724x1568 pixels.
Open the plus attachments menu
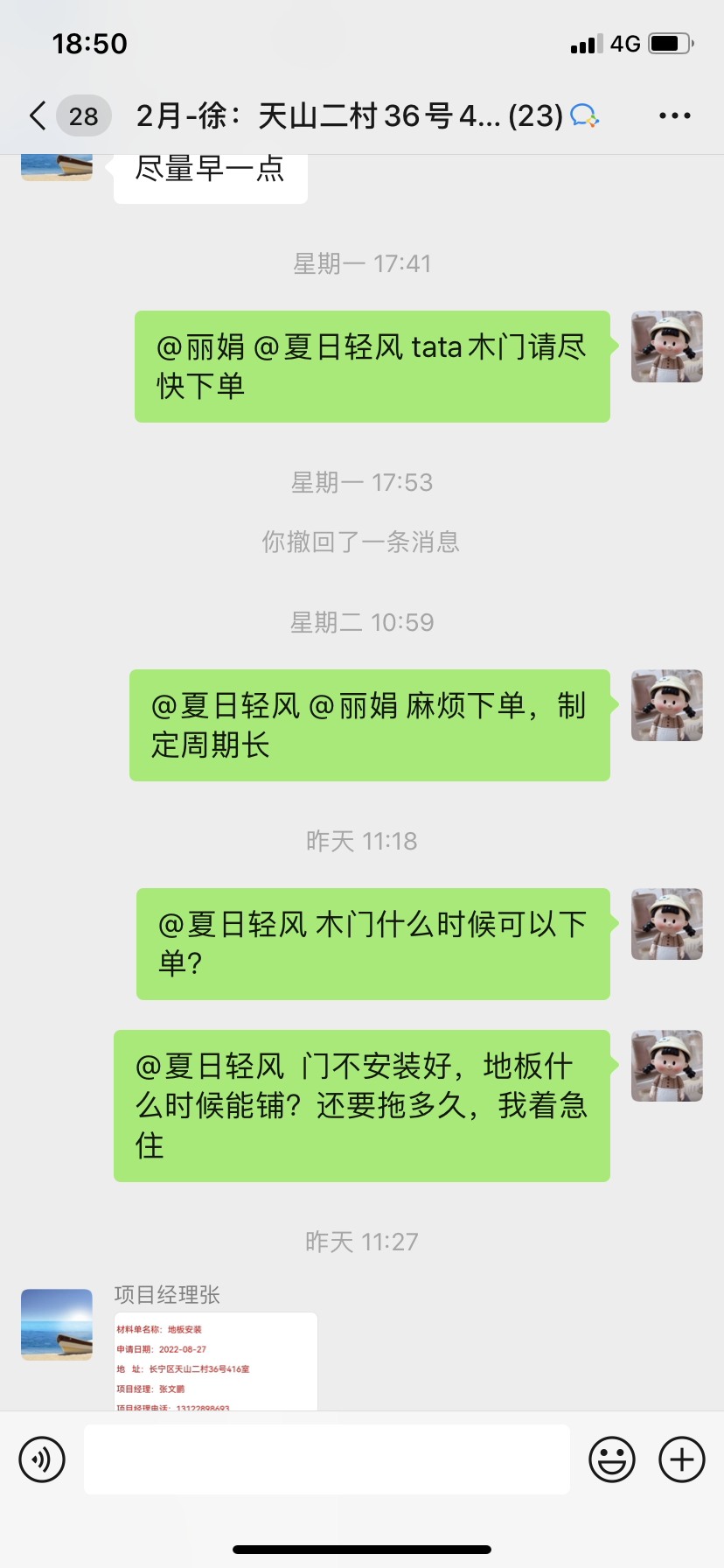point(682,1459)
